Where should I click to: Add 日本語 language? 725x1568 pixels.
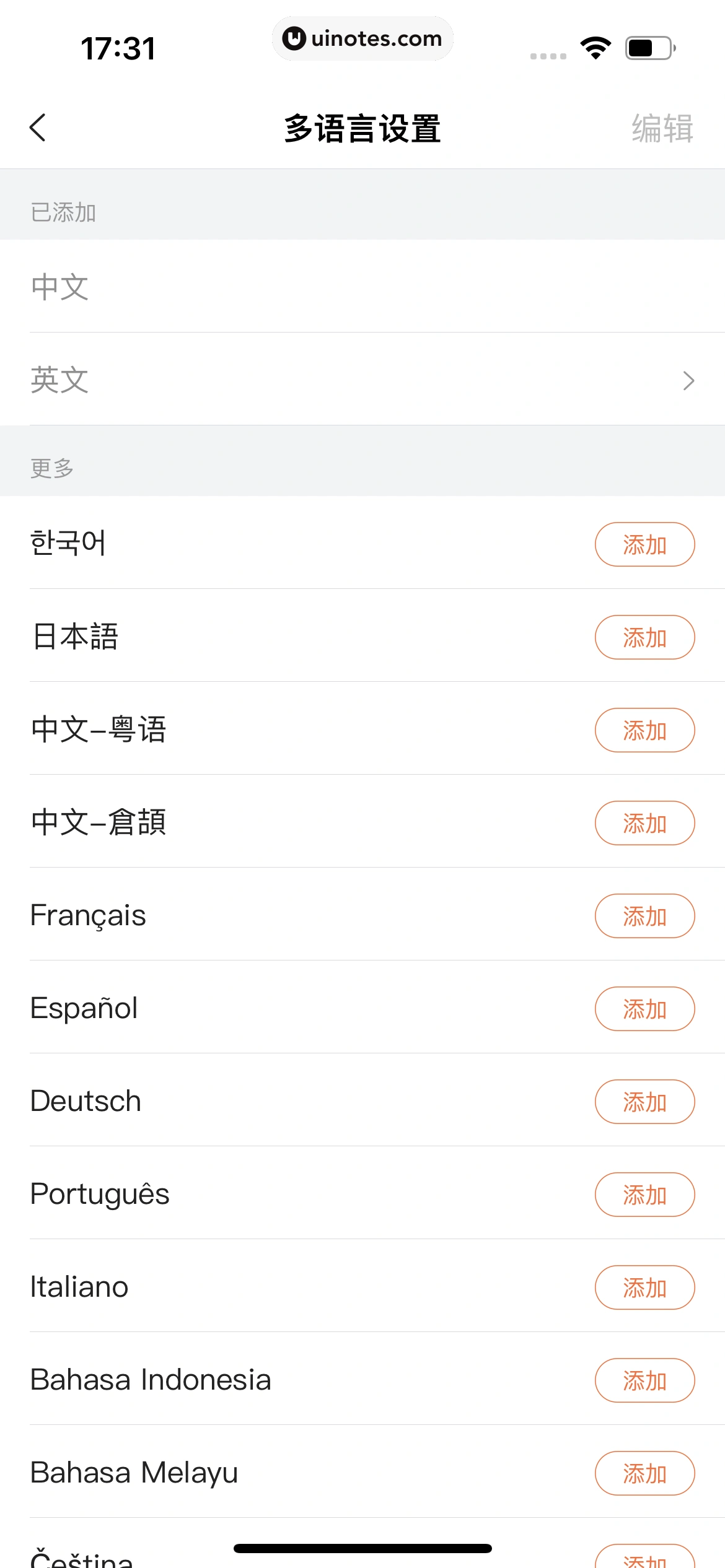[x=644, y=637]
